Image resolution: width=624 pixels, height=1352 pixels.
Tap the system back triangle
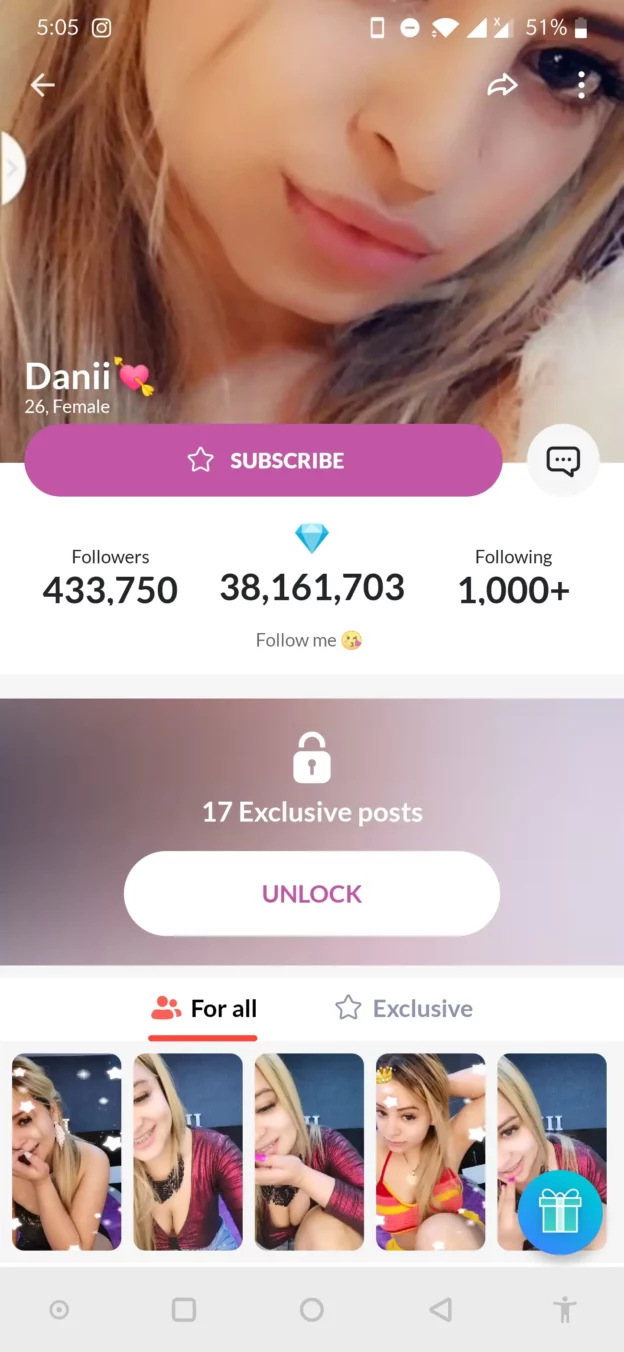tap(440, 1309)
